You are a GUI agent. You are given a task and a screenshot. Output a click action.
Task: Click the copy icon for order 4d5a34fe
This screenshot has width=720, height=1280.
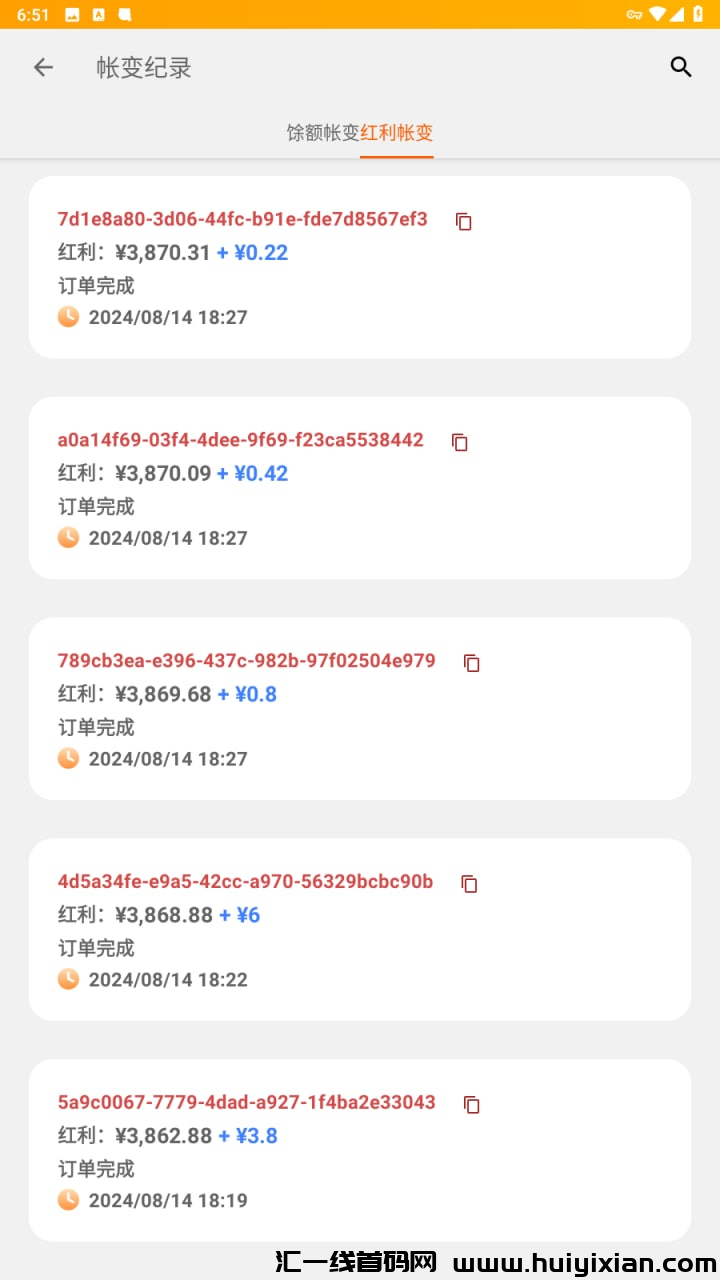click(468, 883)
